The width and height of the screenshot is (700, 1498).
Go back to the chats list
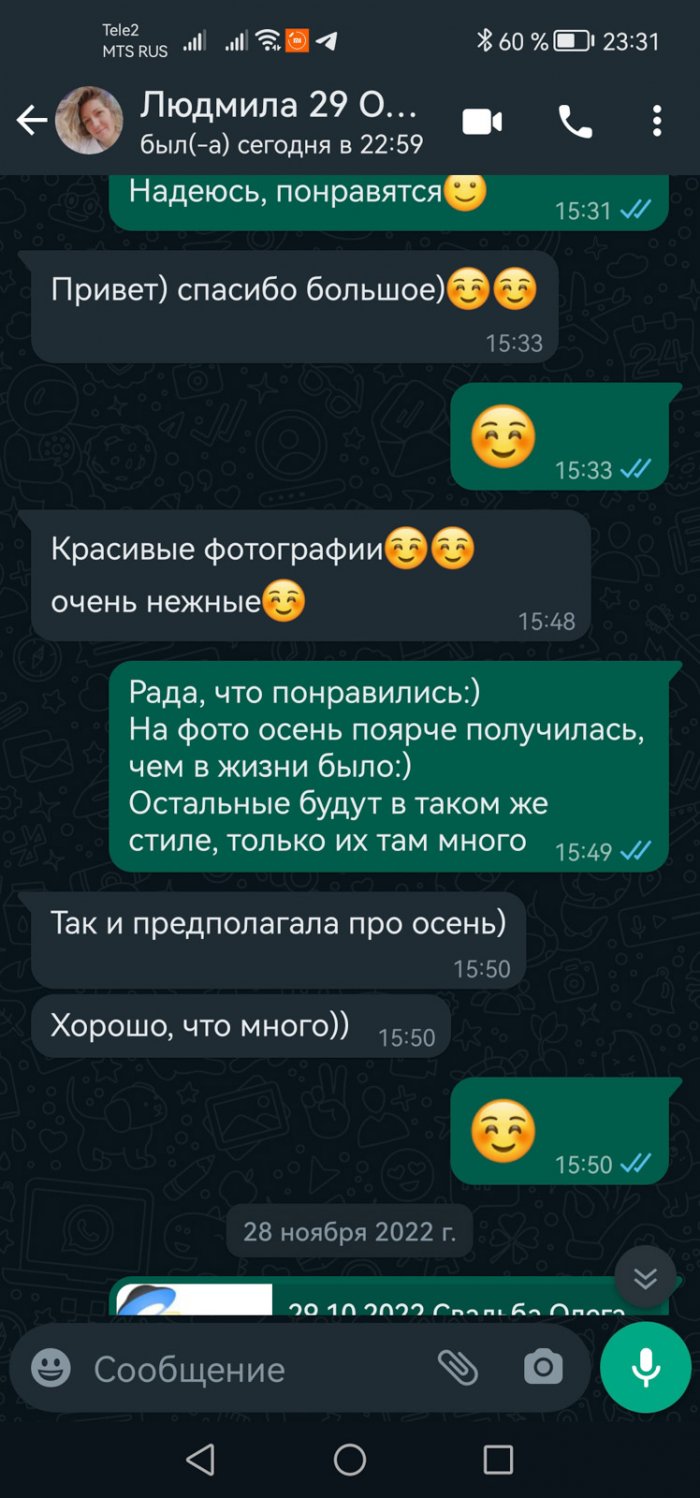click(31, 121)
